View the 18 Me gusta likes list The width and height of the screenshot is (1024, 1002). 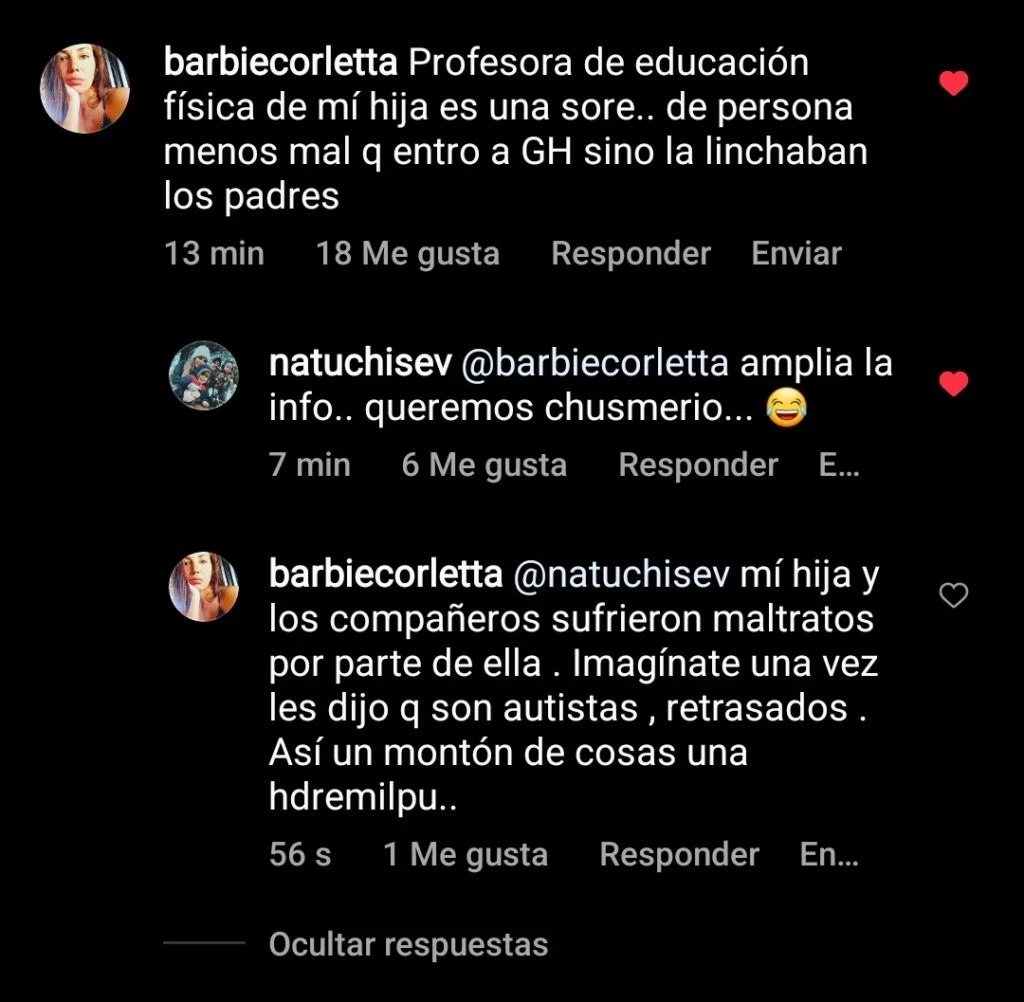[x=407, y=254]
